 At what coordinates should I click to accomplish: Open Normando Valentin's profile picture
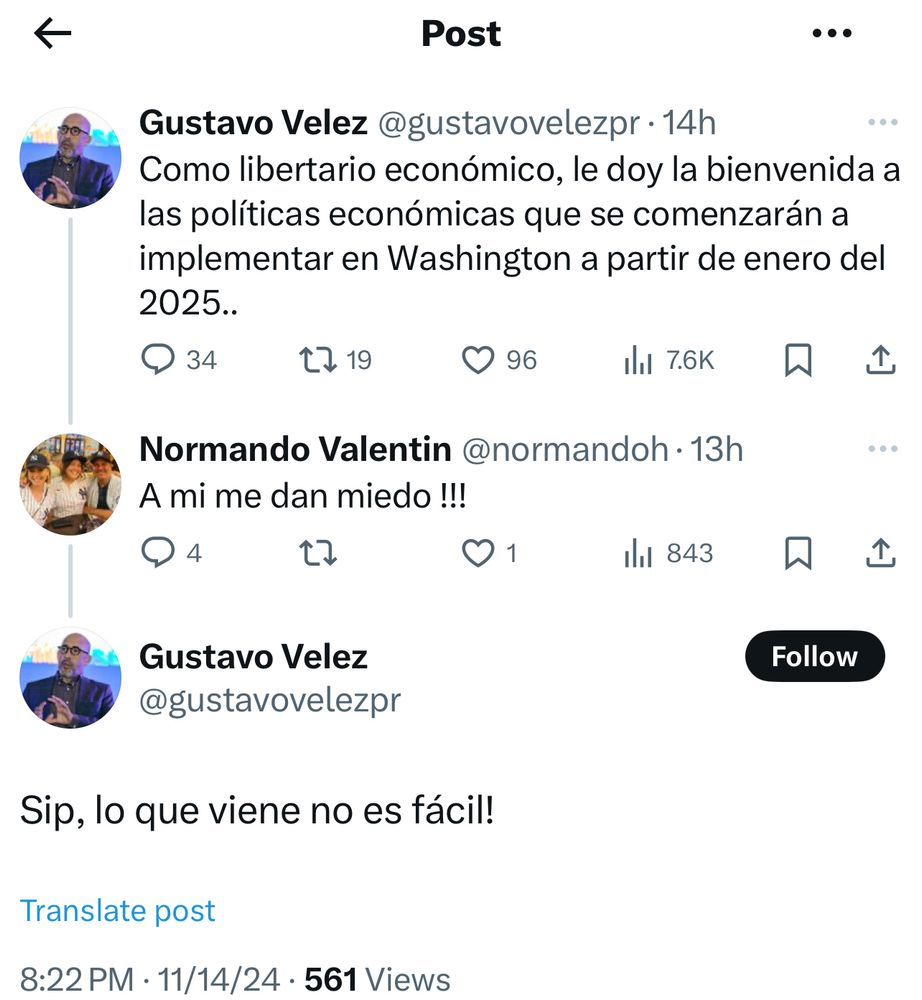click(70, 485)
